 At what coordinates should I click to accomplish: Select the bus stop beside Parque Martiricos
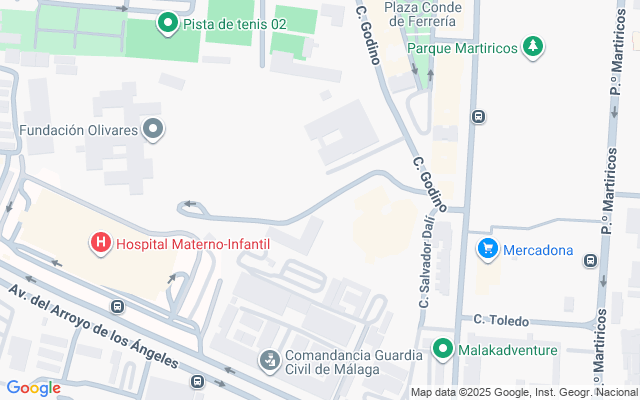[x=478, y=117]
